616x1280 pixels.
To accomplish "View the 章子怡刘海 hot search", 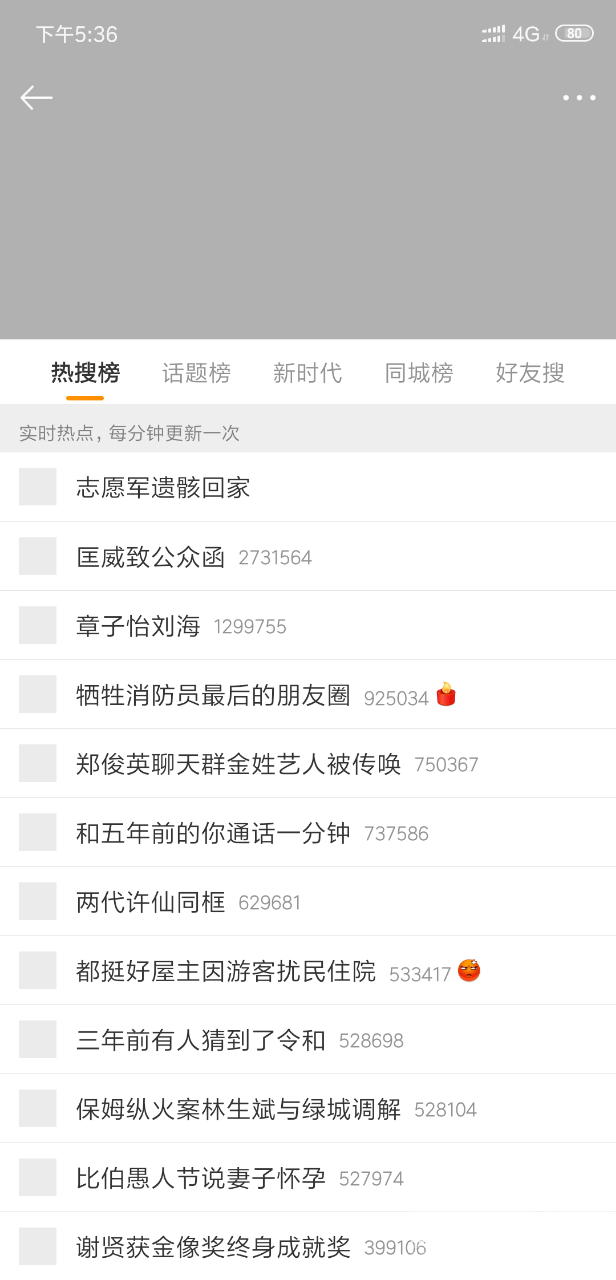I will coord(138,626).
